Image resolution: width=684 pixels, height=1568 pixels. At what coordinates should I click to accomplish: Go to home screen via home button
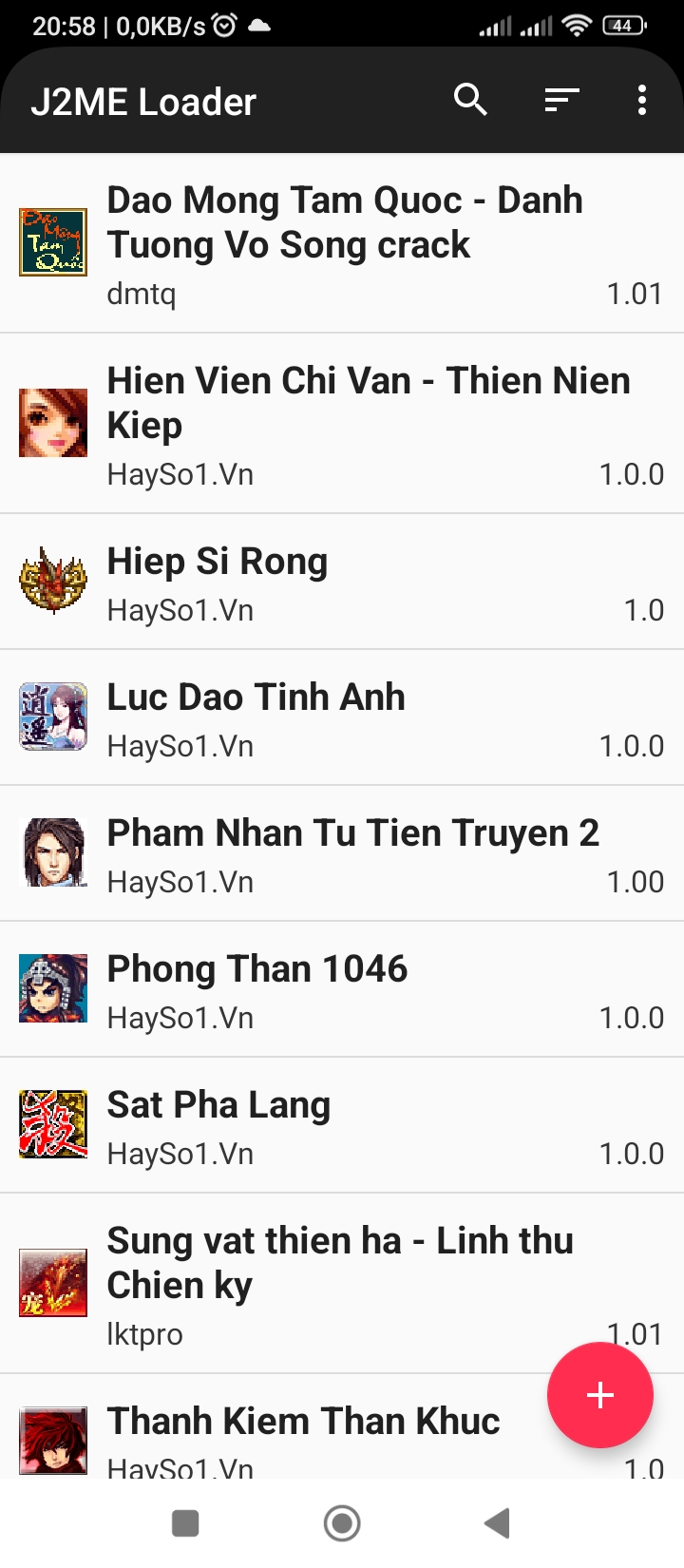pyautogui.click(x=342, y=1523)
